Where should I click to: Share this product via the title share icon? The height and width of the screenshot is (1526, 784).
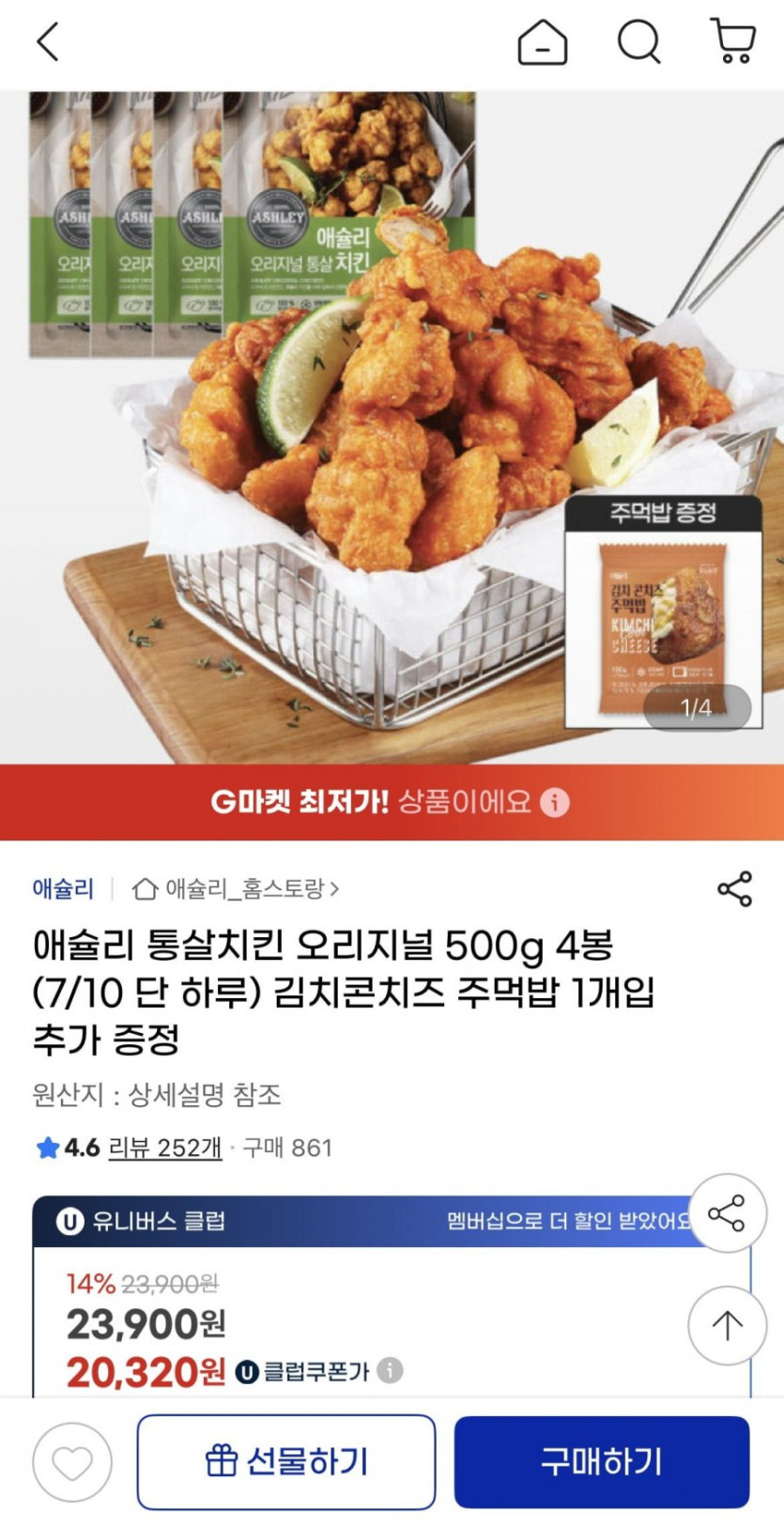point(734,889)
